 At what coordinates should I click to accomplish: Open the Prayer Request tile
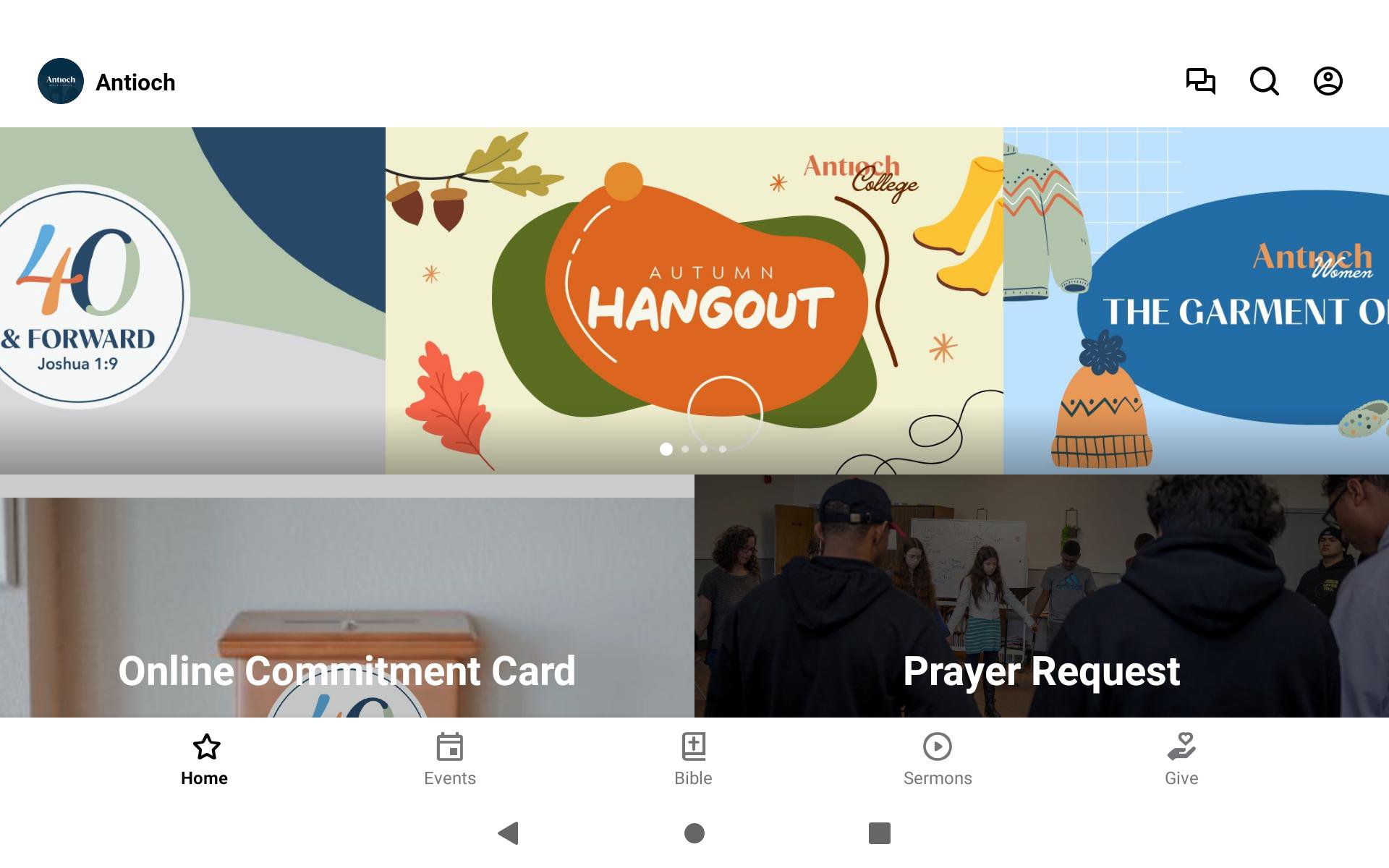[x=1041, y=597]
